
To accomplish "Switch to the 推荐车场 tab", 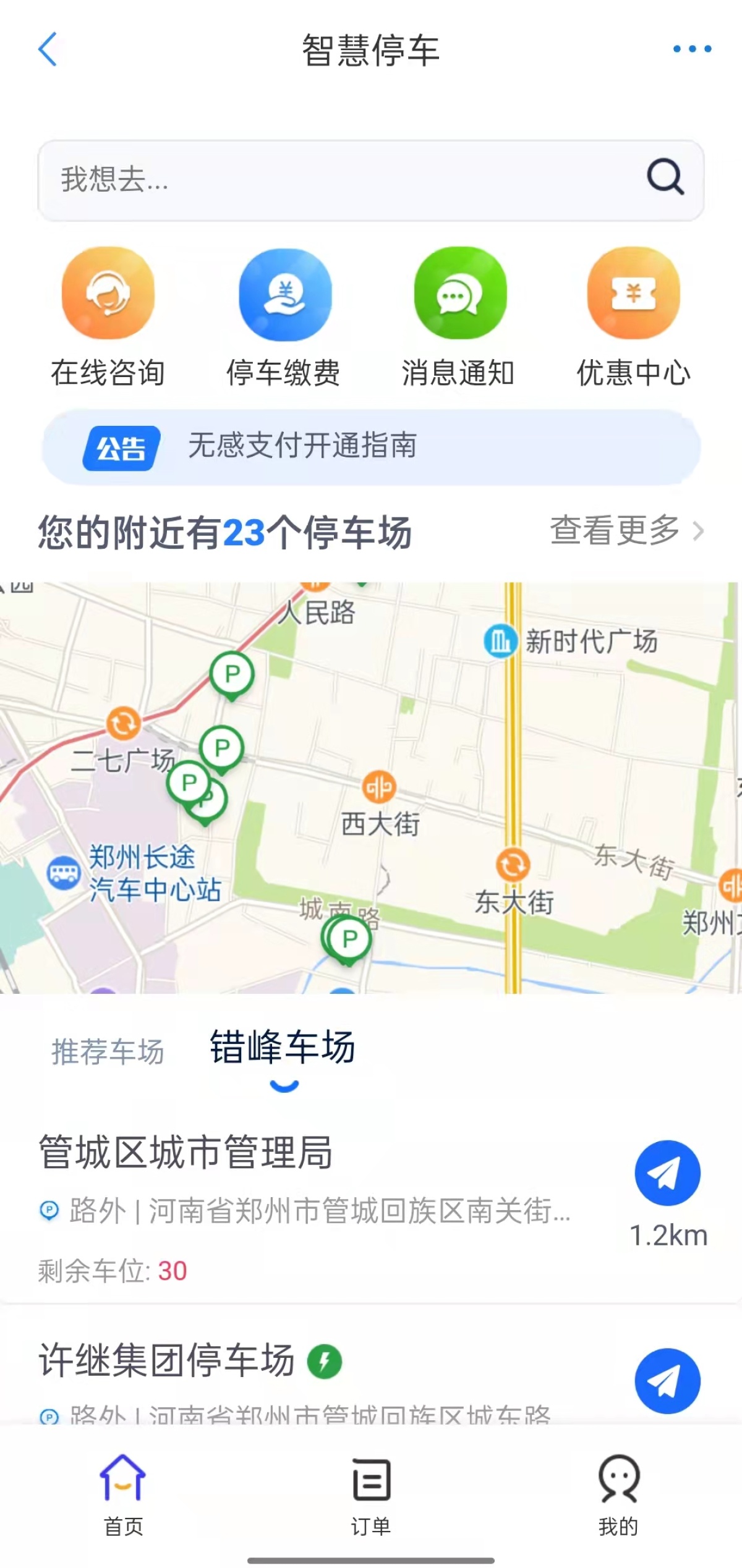I will tap(108, 1051).
